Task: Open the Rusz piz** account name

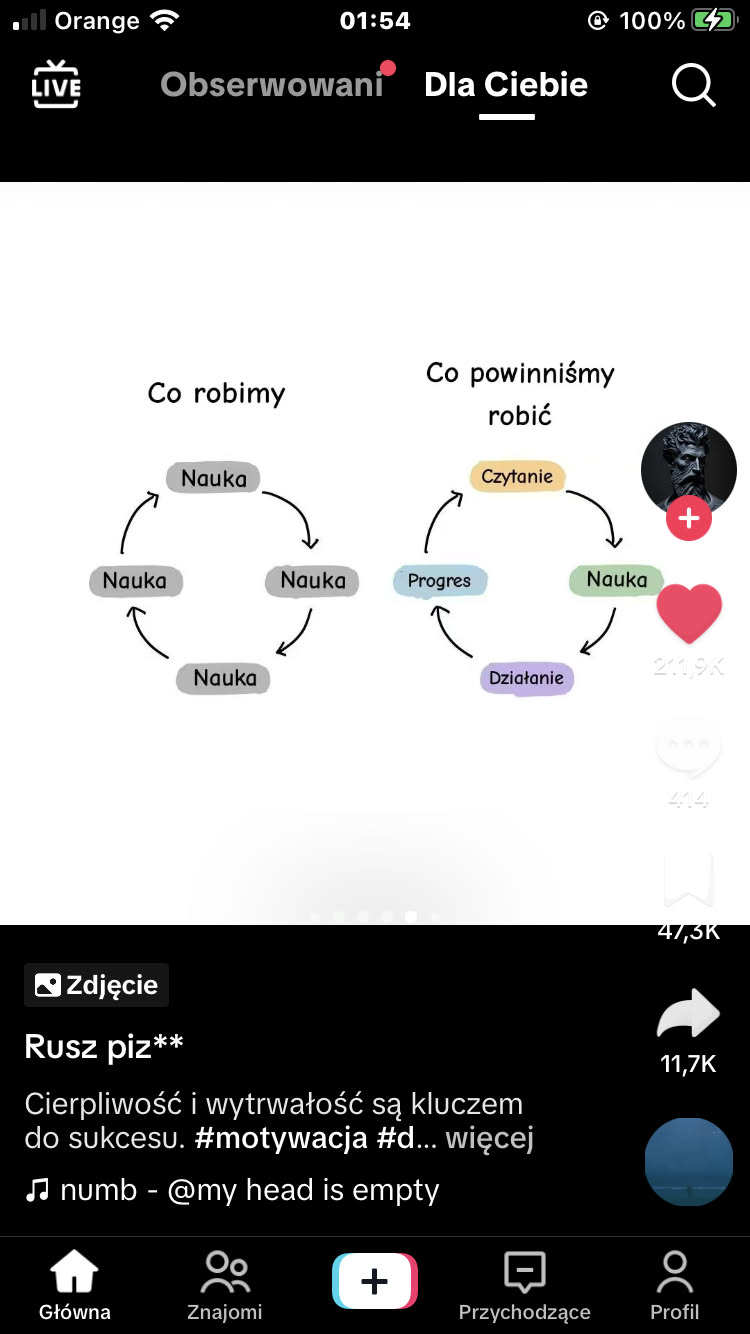Action: pos(104,1046)
